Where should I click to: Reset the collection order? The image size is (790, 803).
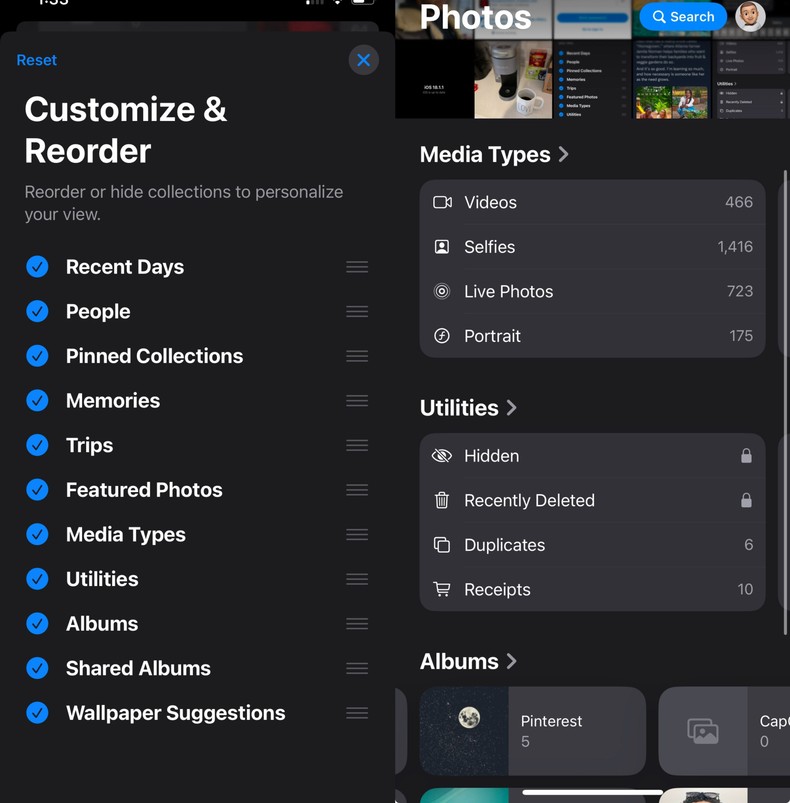tap(36, 60)
